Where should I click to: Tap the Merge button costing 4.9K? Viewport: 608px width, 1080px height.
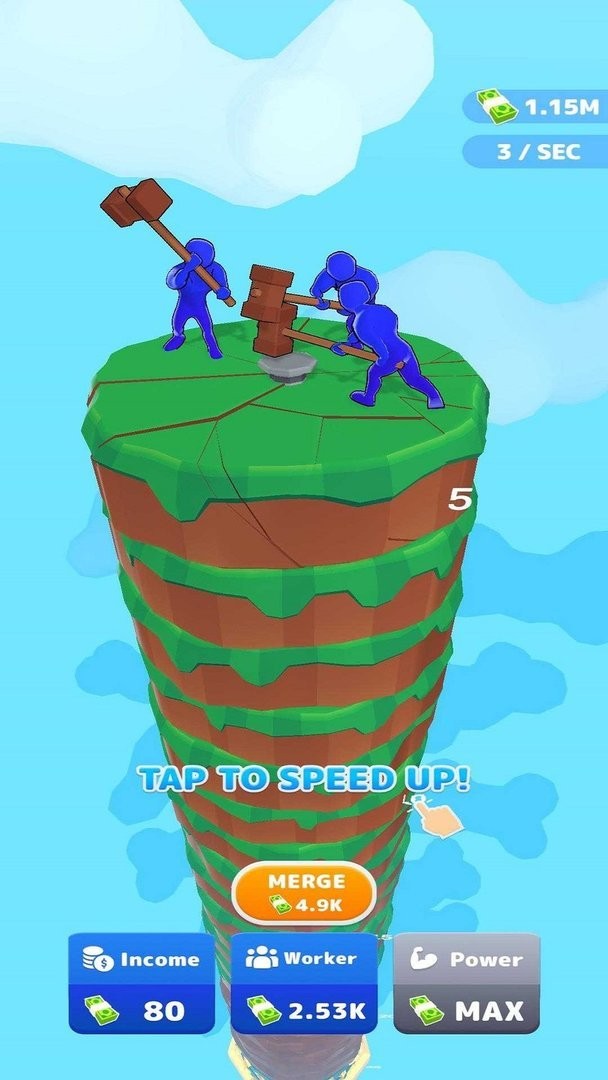coord(304,893)
